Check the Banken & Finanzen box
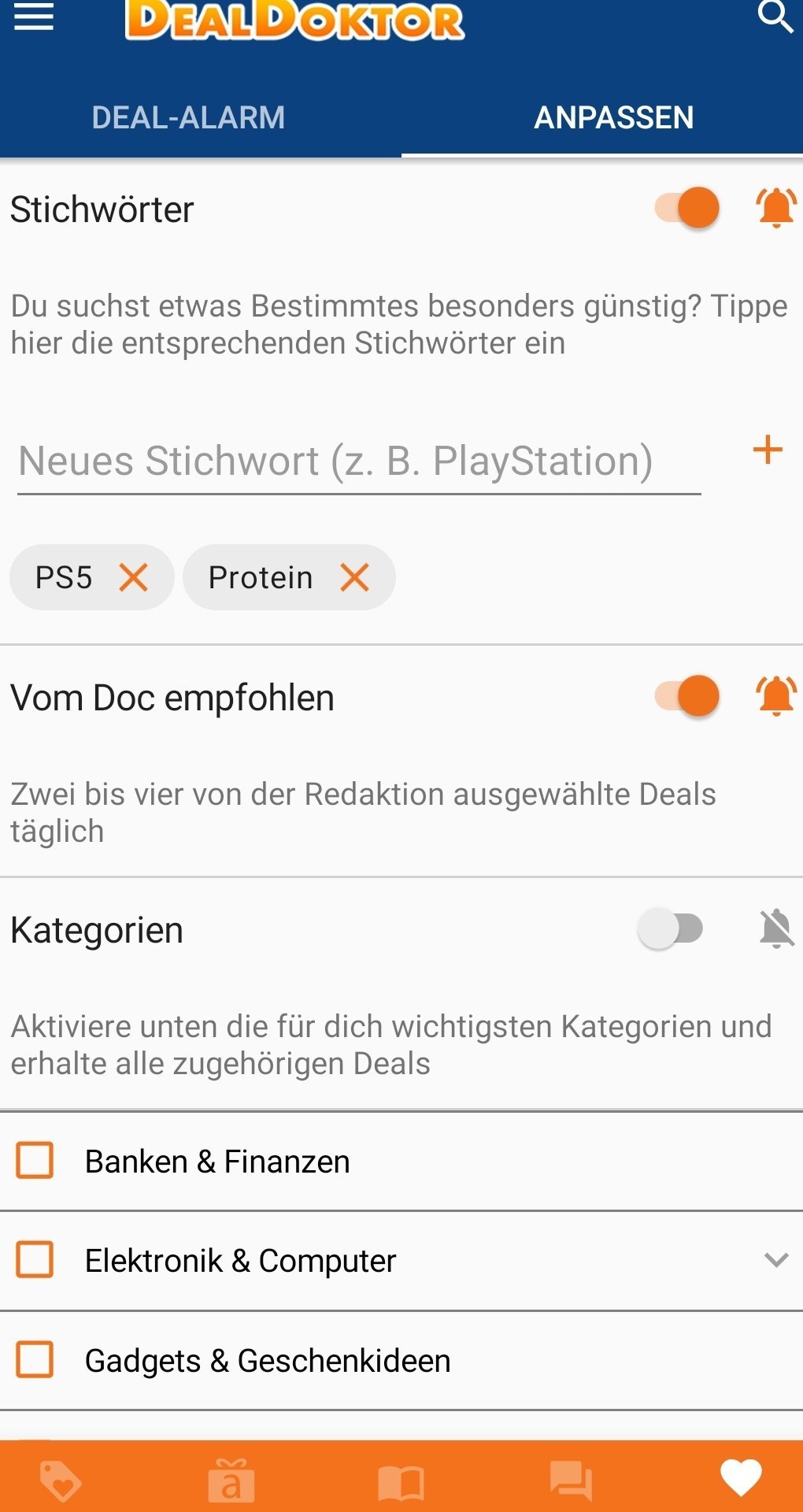Image resolution: width=803 pixels, height=1512 pixels. coord(35,1161)
